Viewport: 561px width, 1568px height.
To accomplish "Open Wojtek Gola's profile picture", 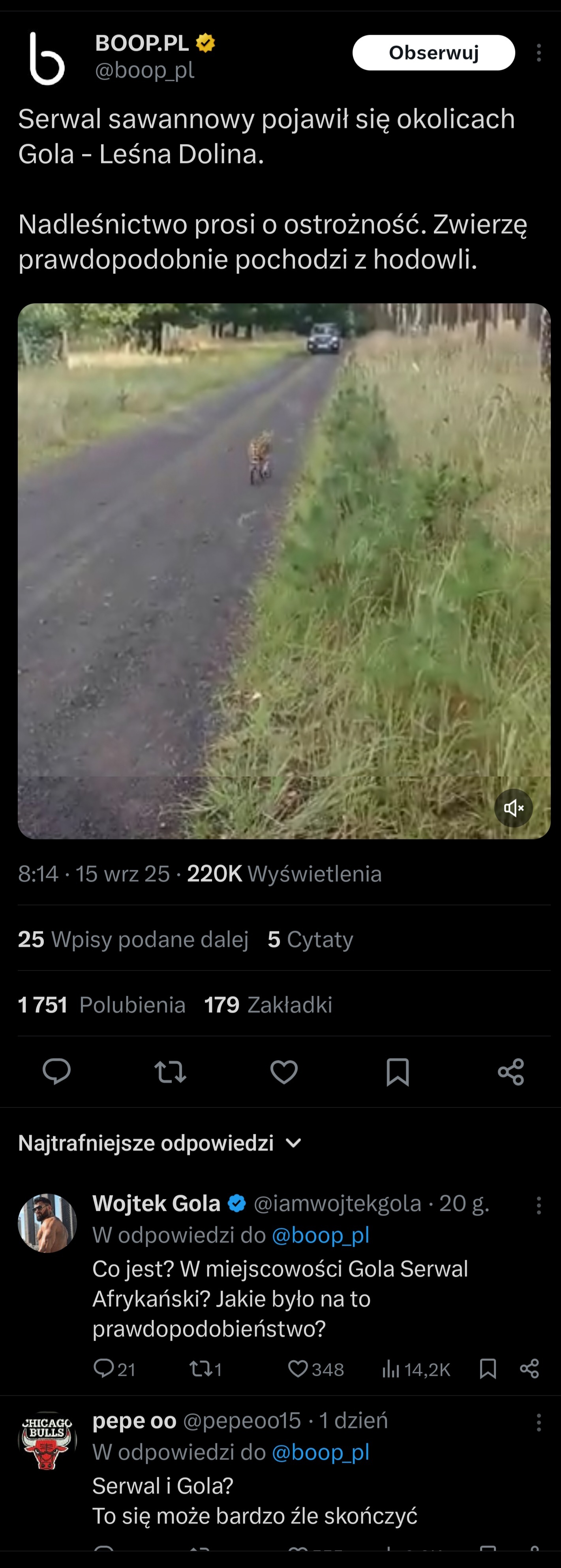I will [x=47, y=1223].
